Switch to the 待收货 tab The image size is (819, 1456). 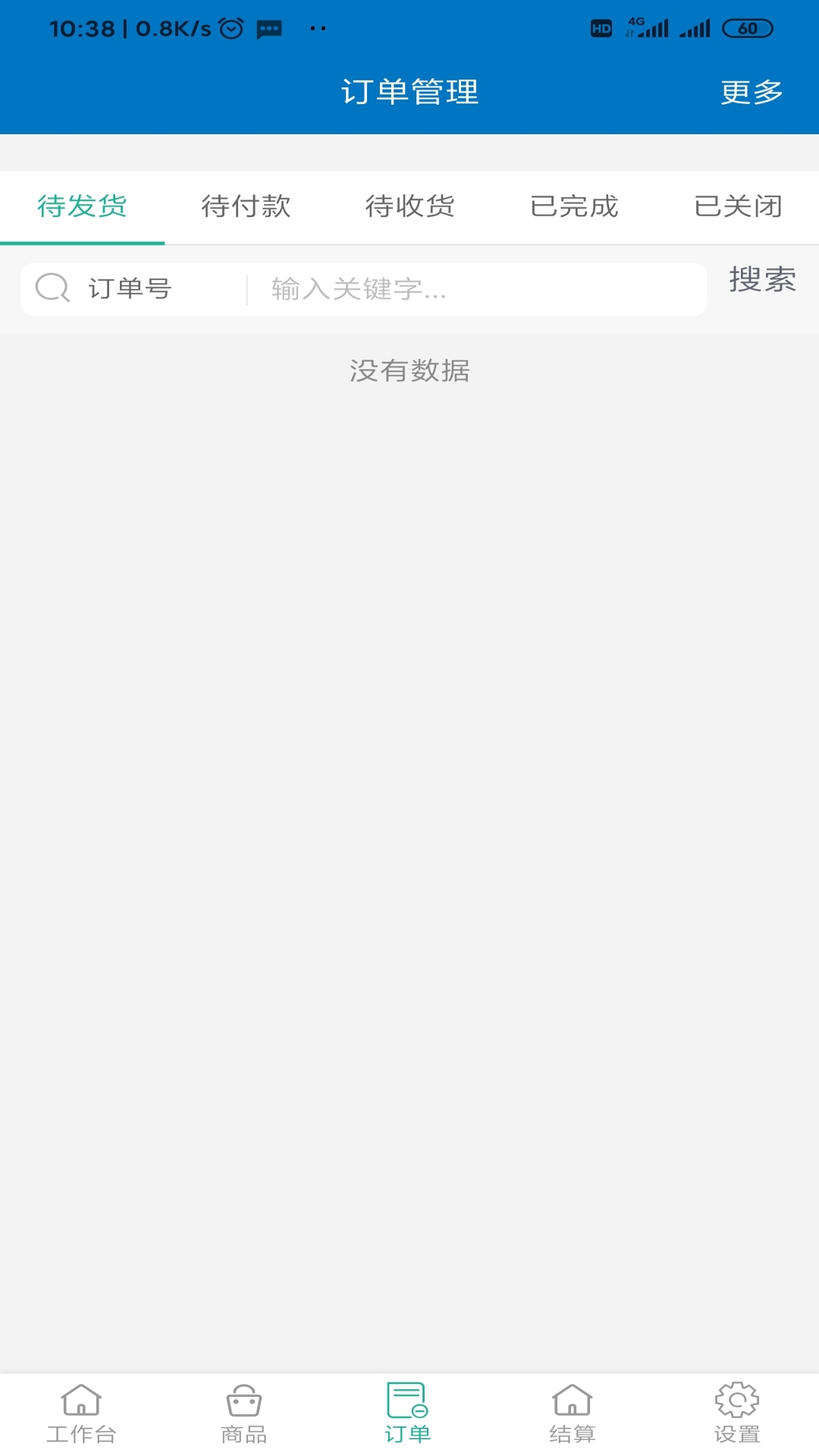[409, 206]
